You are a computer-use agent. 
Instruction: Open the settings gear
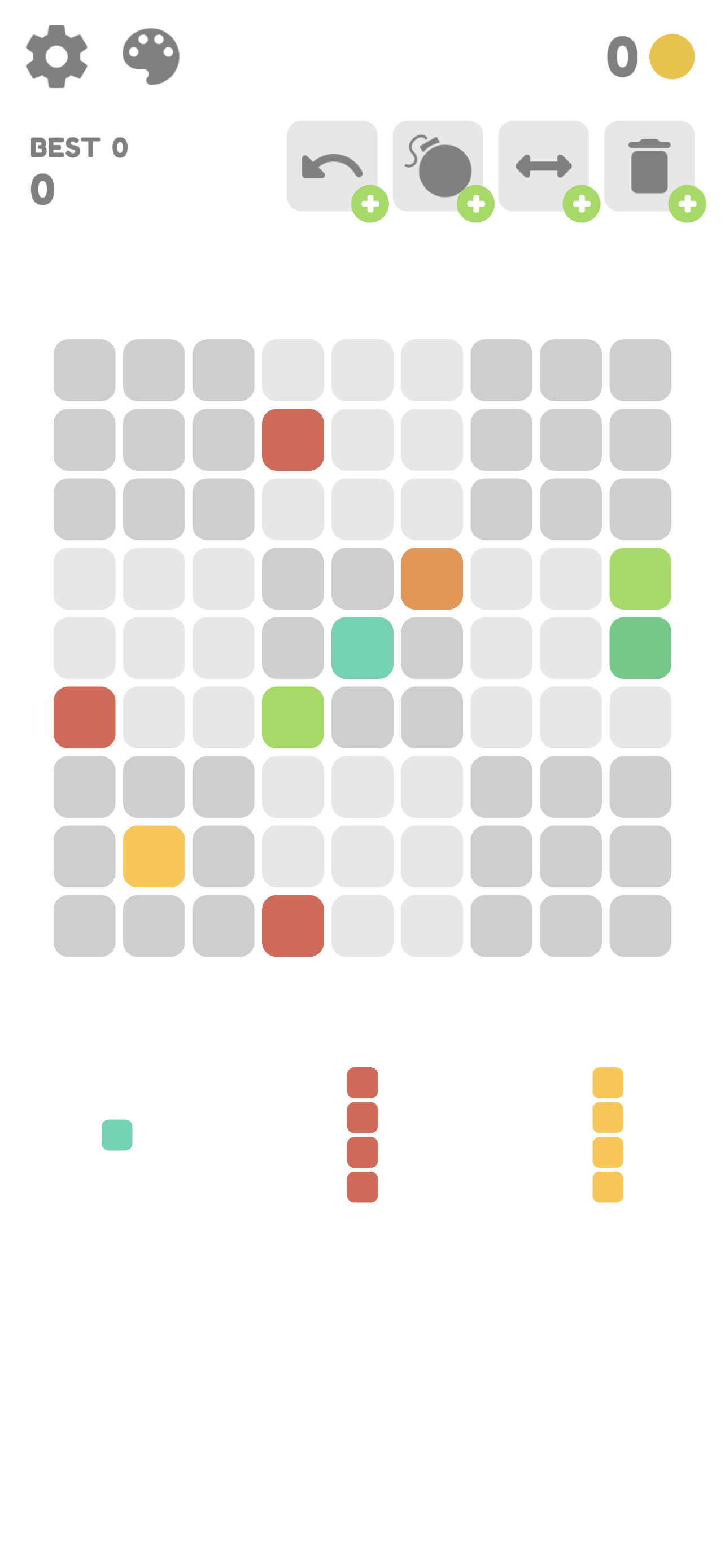point(56,56)
